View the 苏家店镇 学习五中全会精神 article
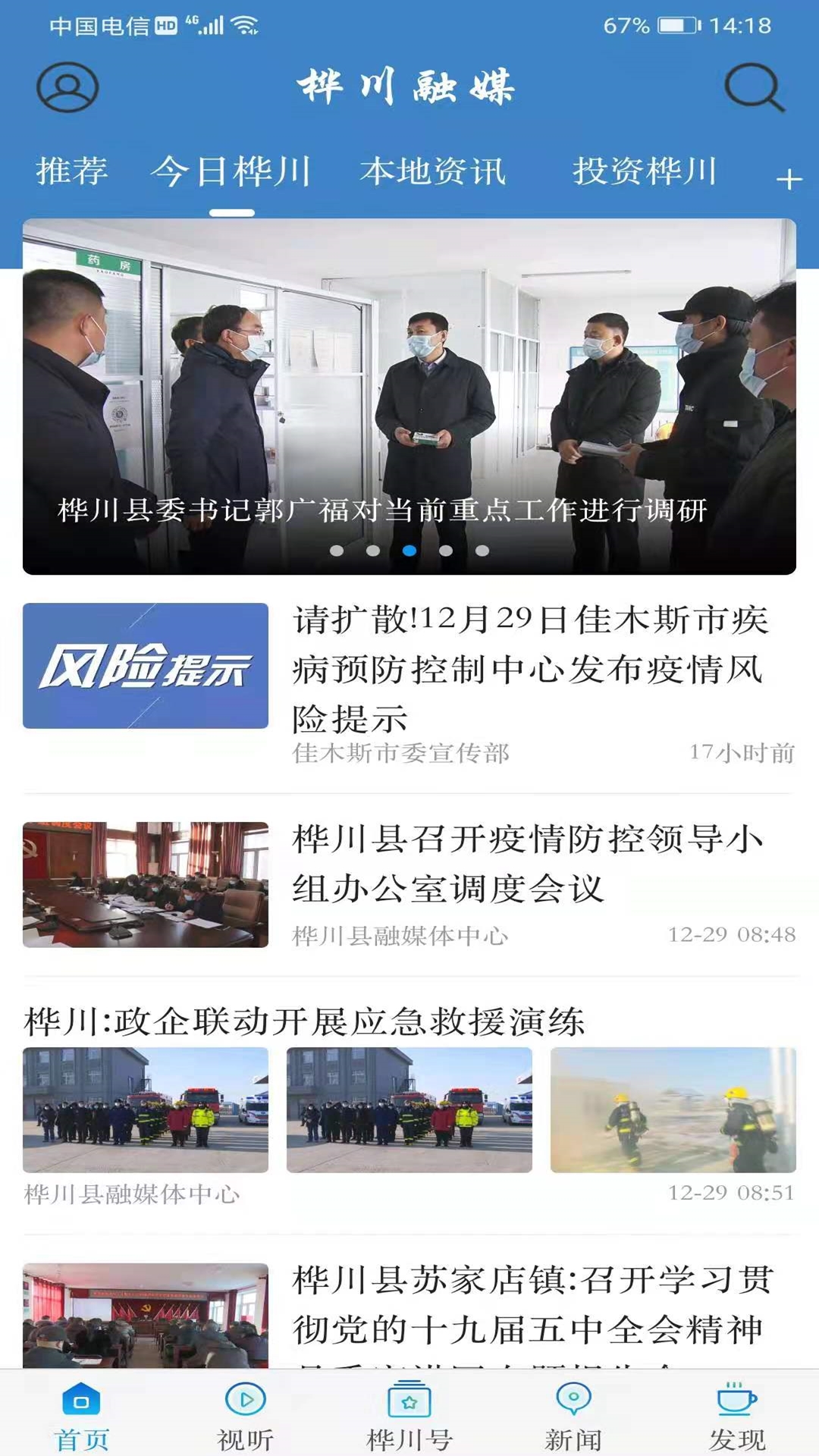This screenshot has height=1456, width=819. tap(531, 1304)
